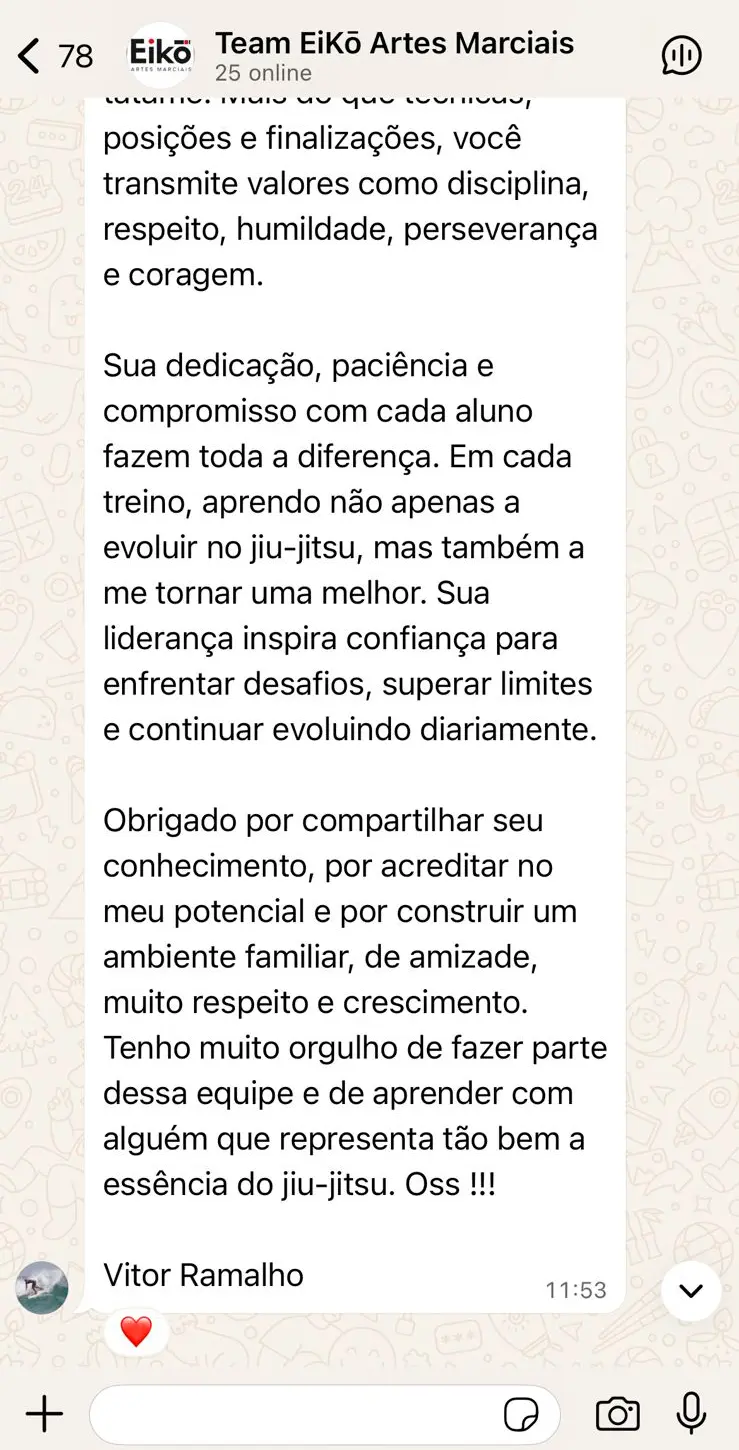Jump to latest messages with down arrow

[x=691, y=1290]
